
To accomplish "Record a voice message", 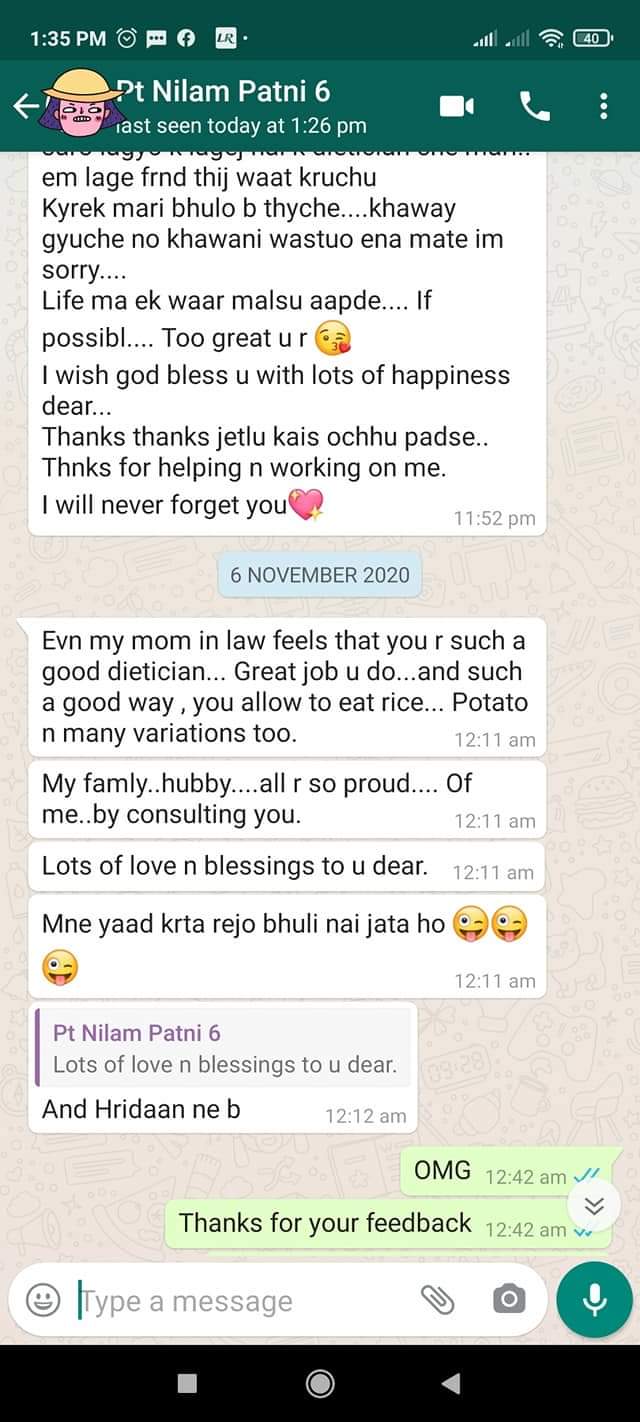I will tap(594, 1300).
